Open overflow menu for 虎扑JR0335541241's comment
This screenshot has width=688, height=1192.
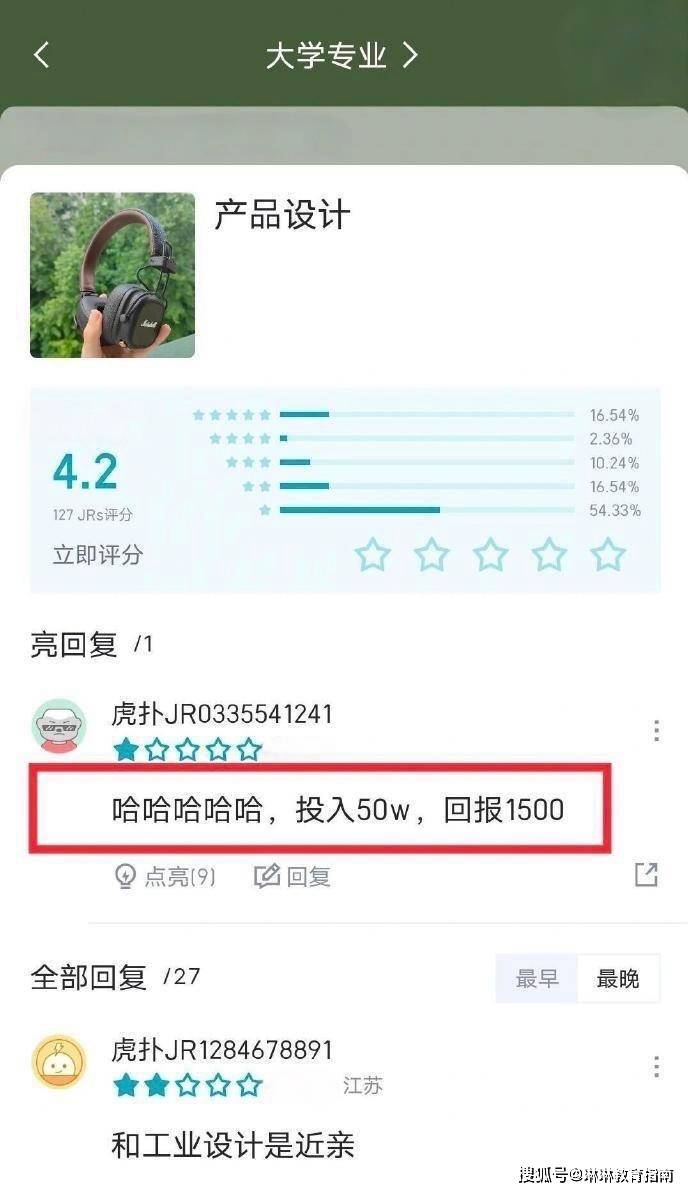pyautogui.click(x=656, y=730)
